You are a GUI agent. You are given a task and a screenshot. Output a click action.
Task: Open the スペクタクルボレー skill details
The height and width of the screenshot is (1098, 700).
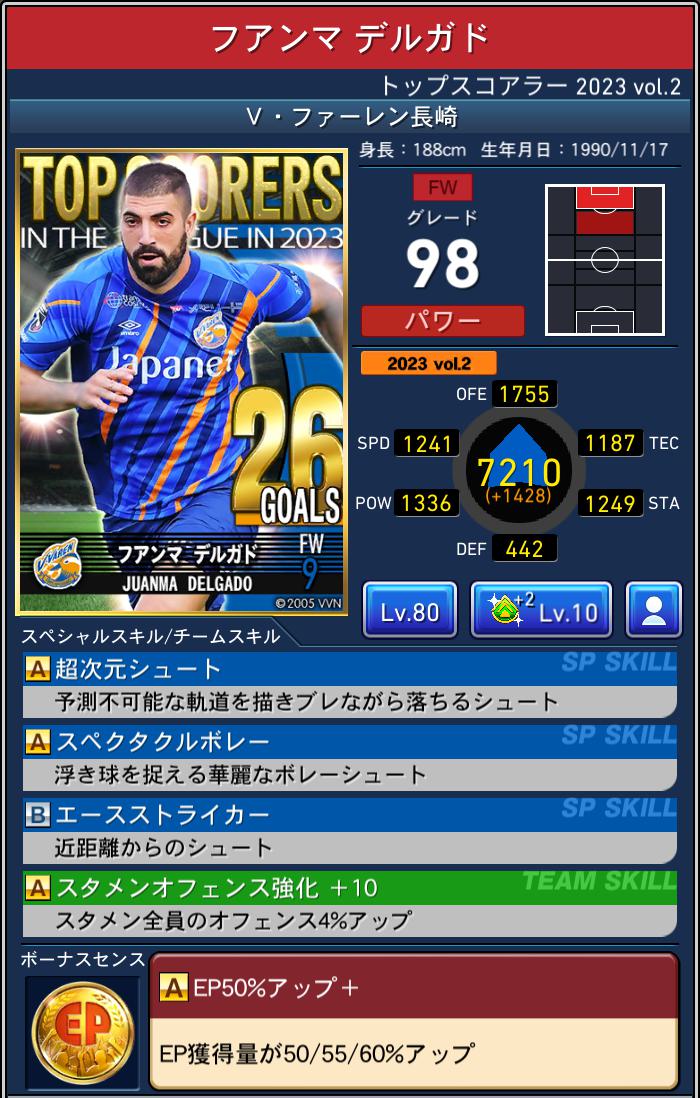350,758
